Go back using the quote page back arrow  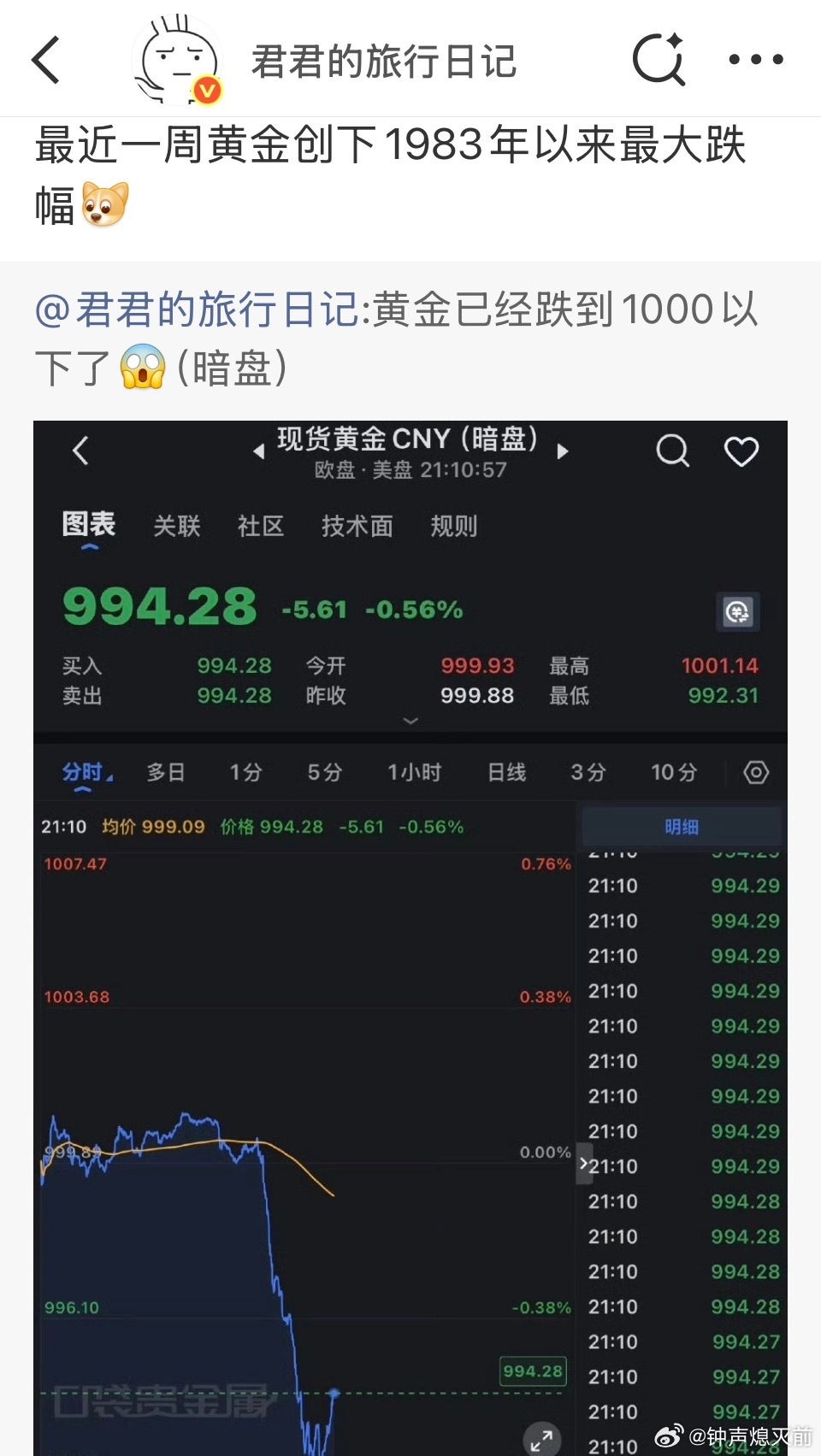pos(80,452)
